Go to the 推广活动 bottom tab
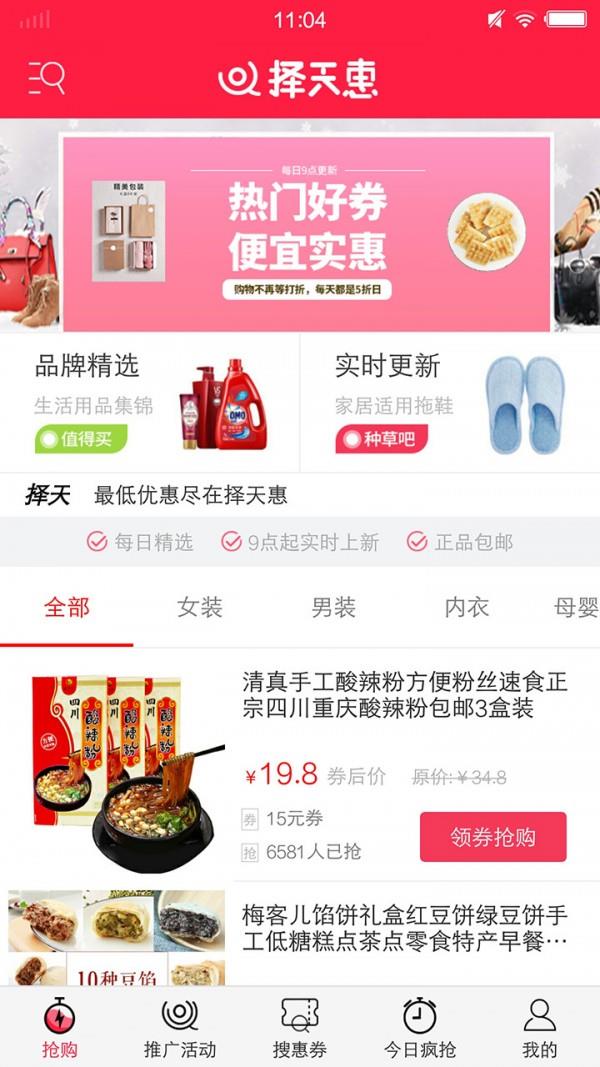The image size is (600, 1067). tap(180, 1027)
